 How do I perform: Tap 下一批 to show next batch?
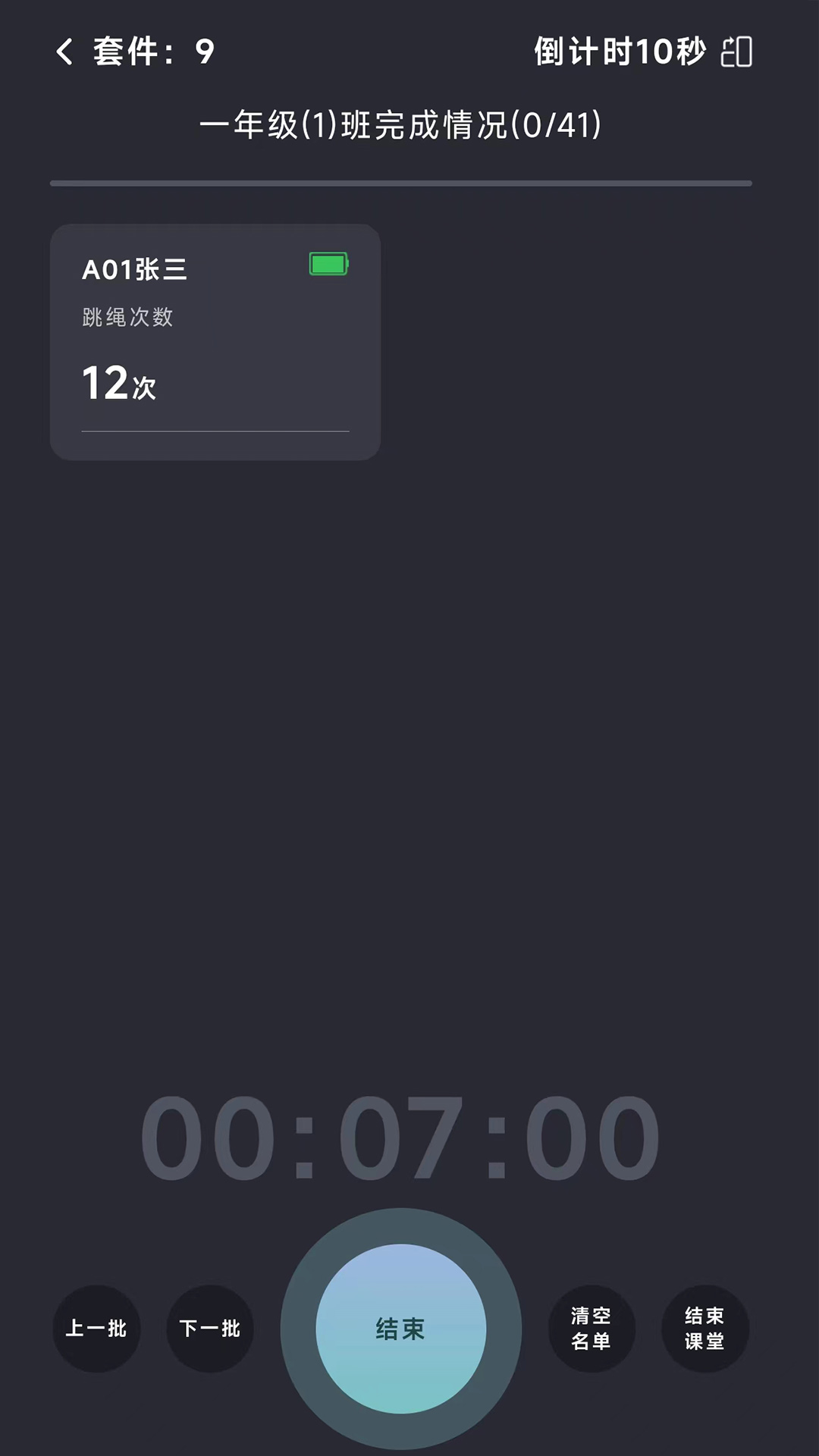(210, 1329)
